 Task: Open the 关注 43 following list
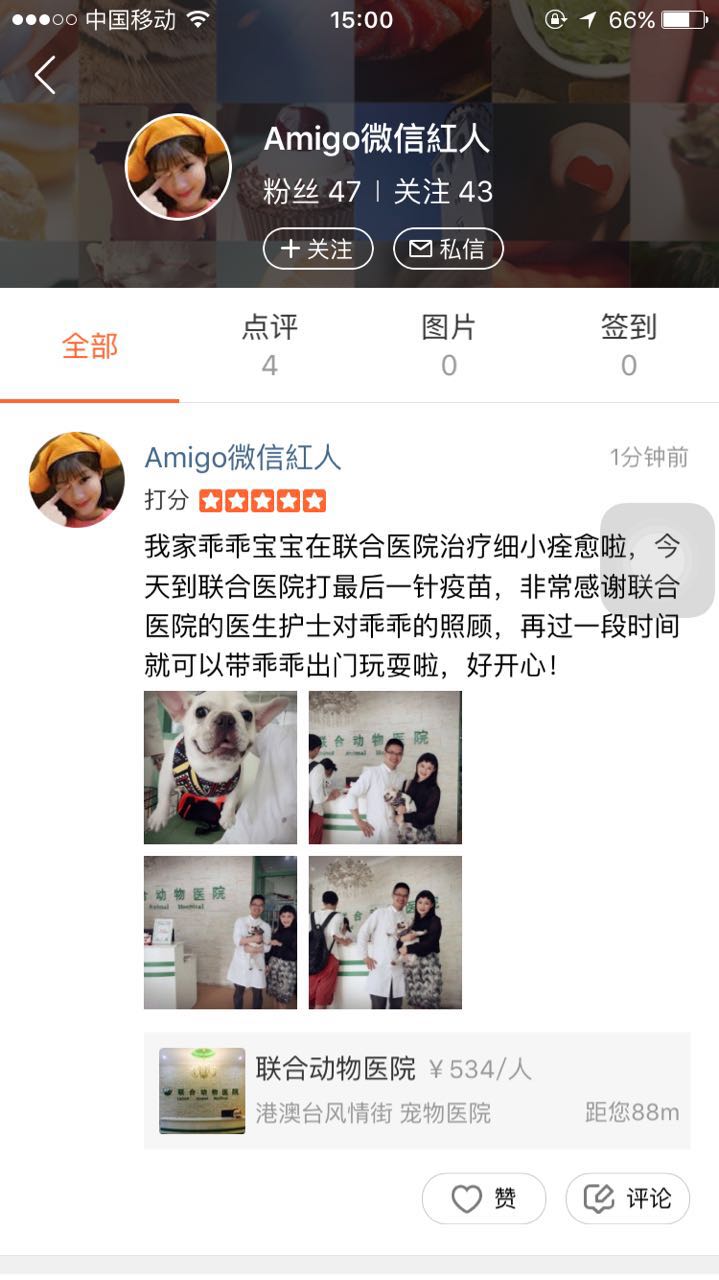(x=443, y=191)
